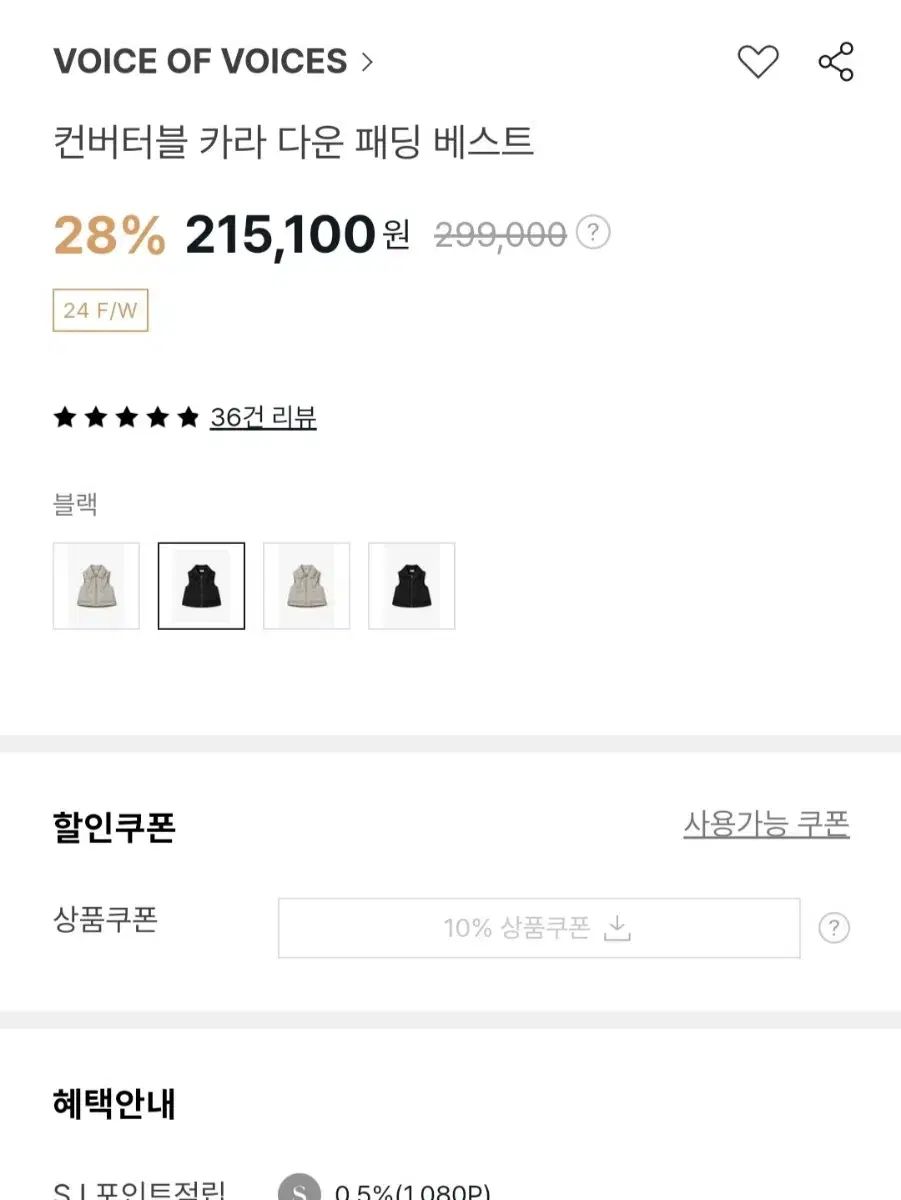This screenshot has width=901, height=1200.
Task: Choose the beige swatch that starts the color row
Action: pos(96,586)
